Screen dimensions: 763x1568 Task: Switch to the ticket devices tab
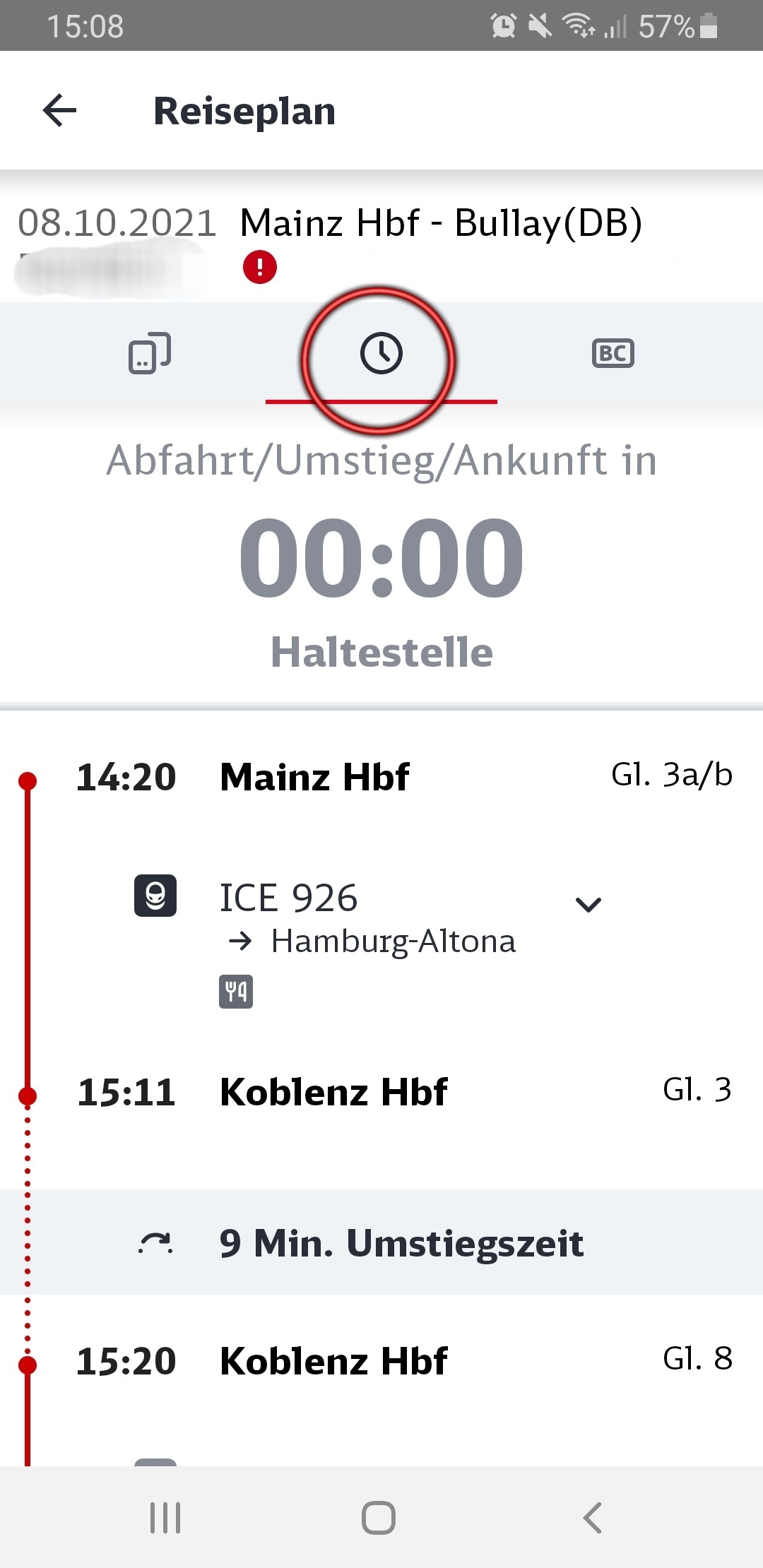tap(150, 353)
